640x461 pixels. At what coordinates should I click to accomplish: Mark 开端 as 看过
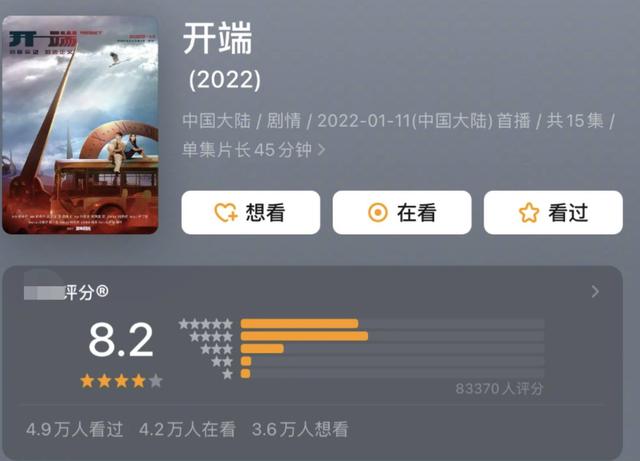click(552, 212)
